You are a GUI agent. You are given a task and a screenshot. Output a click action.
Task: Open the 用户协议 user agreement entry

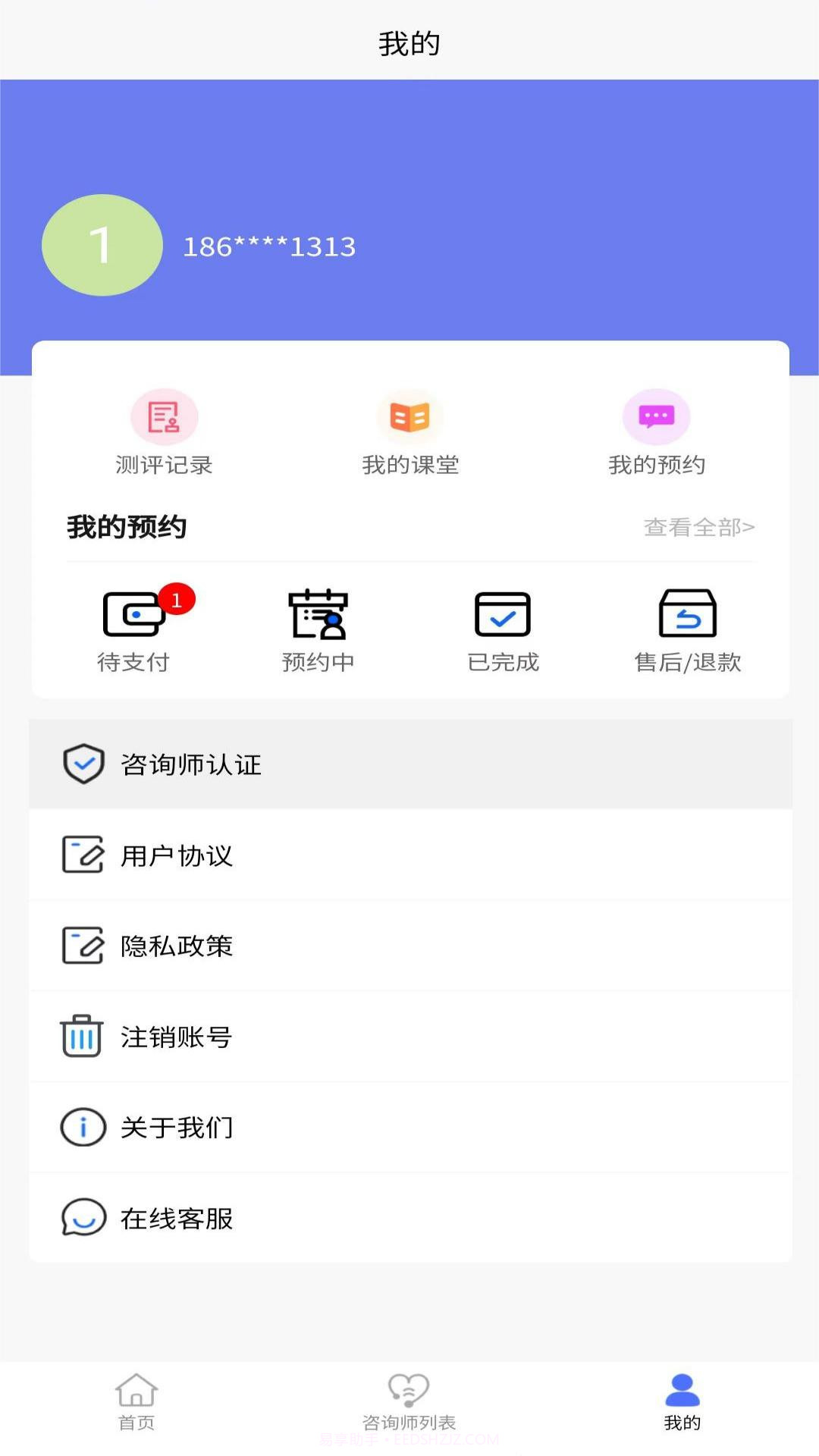pos(176,855)
